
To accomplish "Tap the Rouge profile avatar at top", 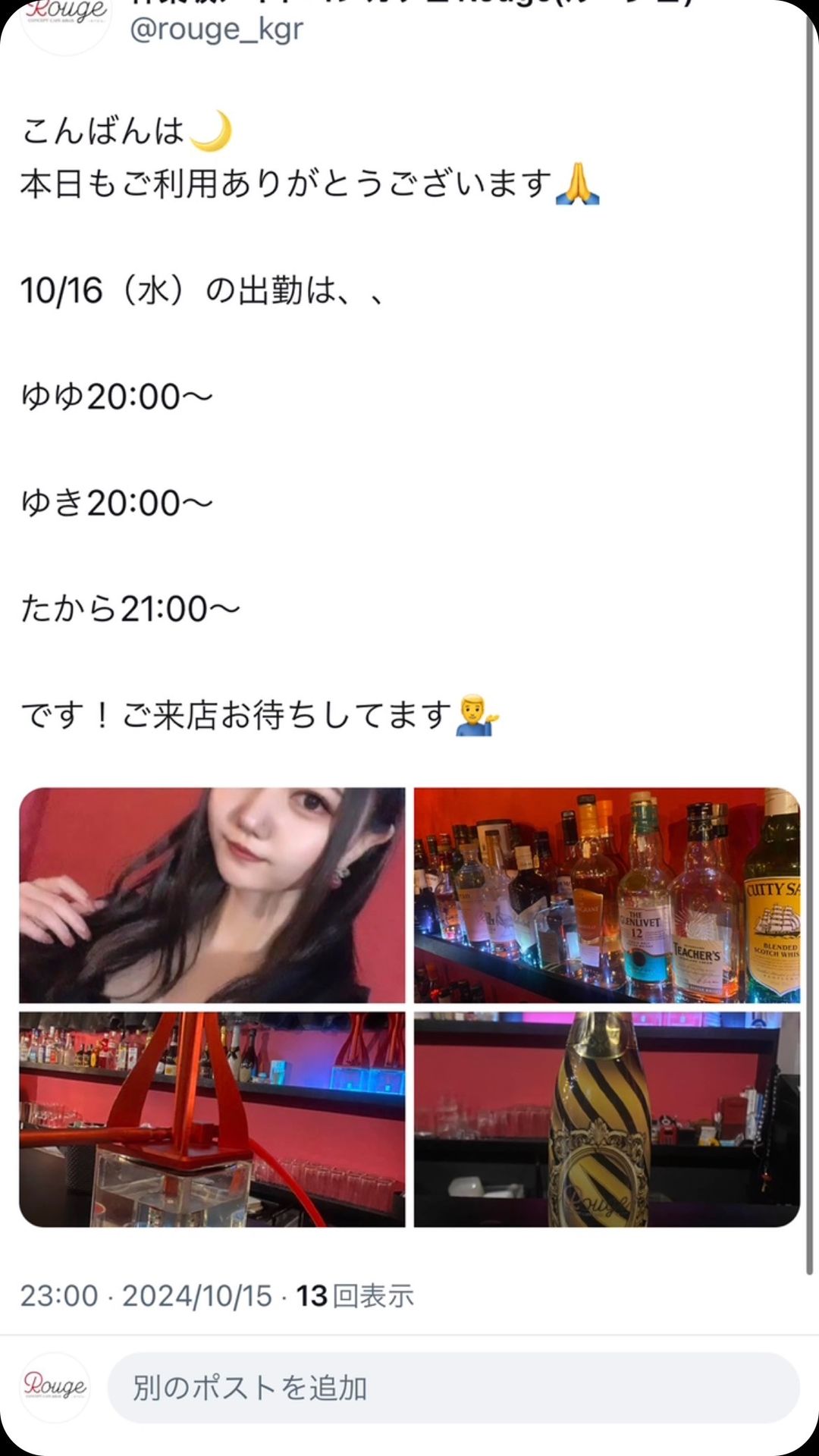I will pos(66,23).
